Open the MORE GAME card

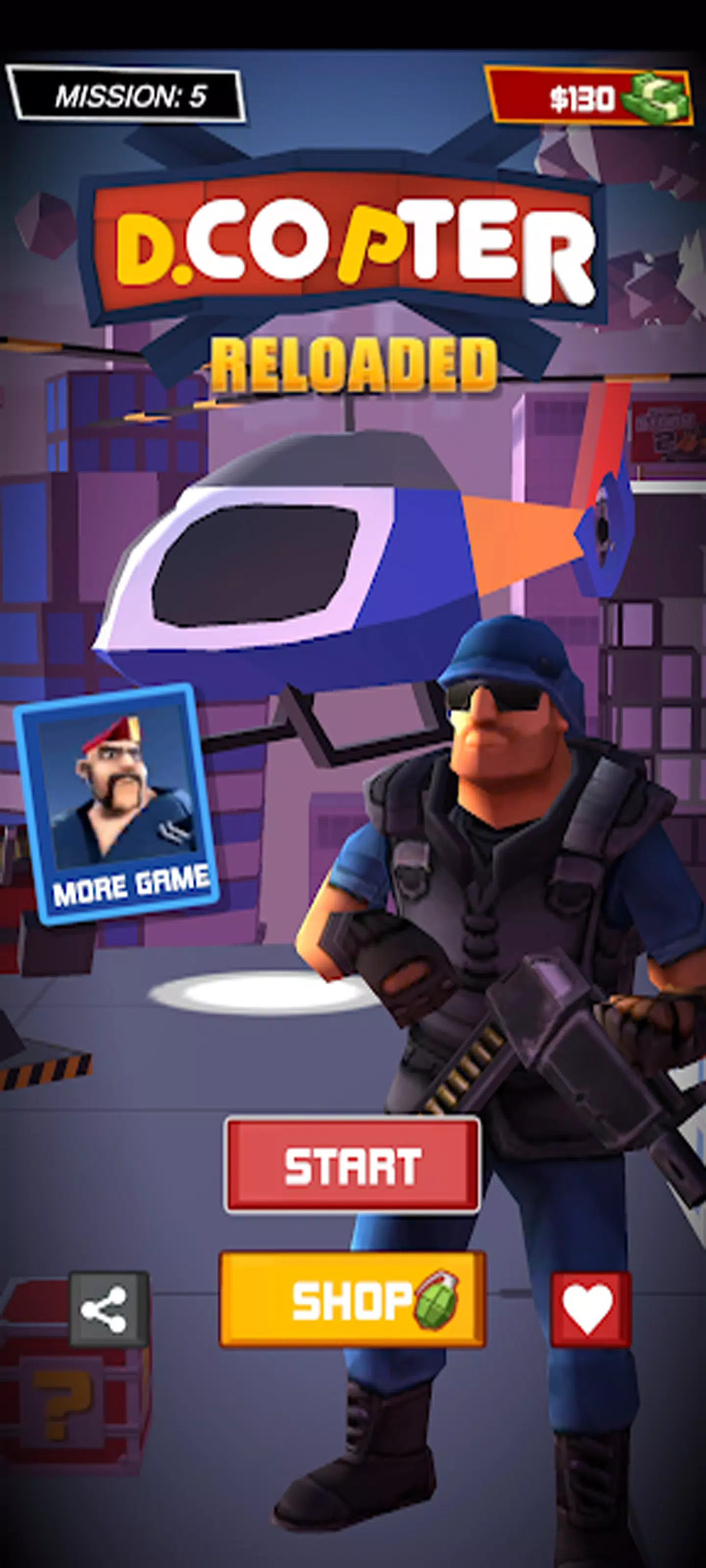tap(115, 805)
